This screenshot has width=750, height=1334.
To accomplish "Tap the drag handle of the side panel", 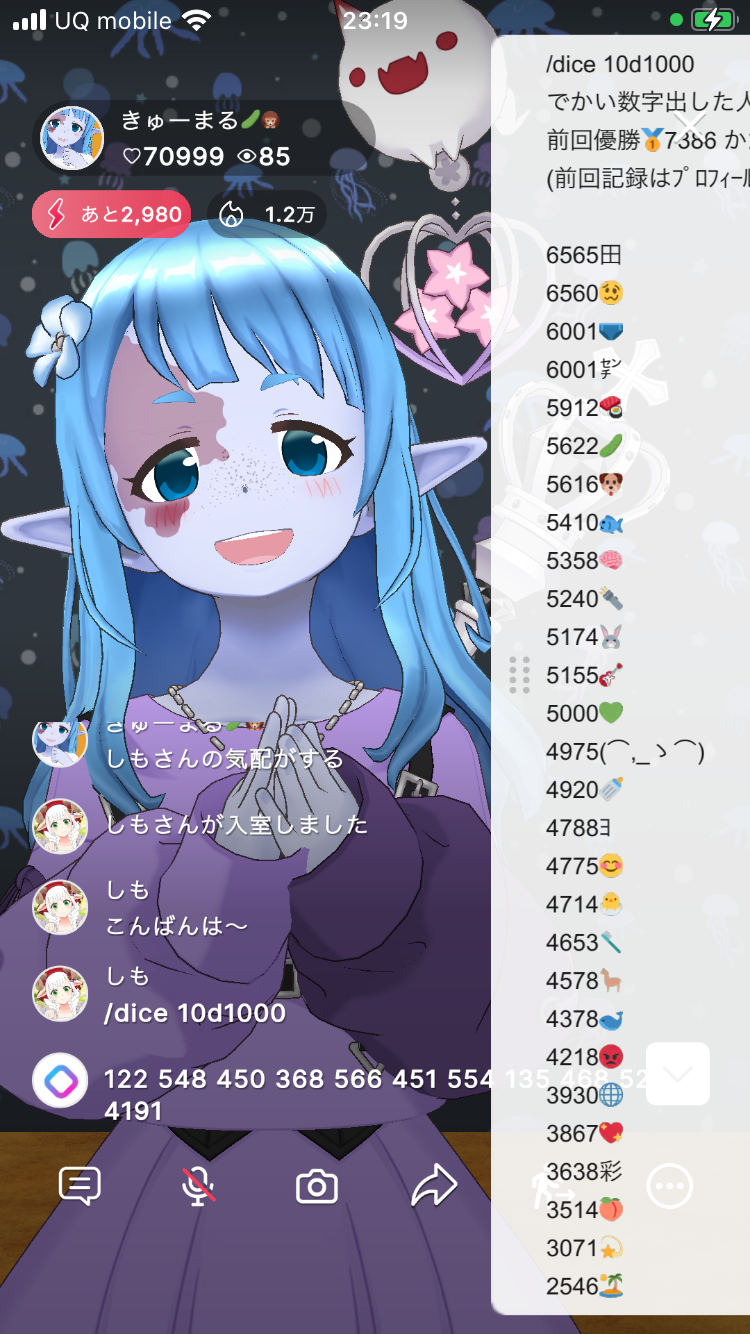I will point(519,675).
